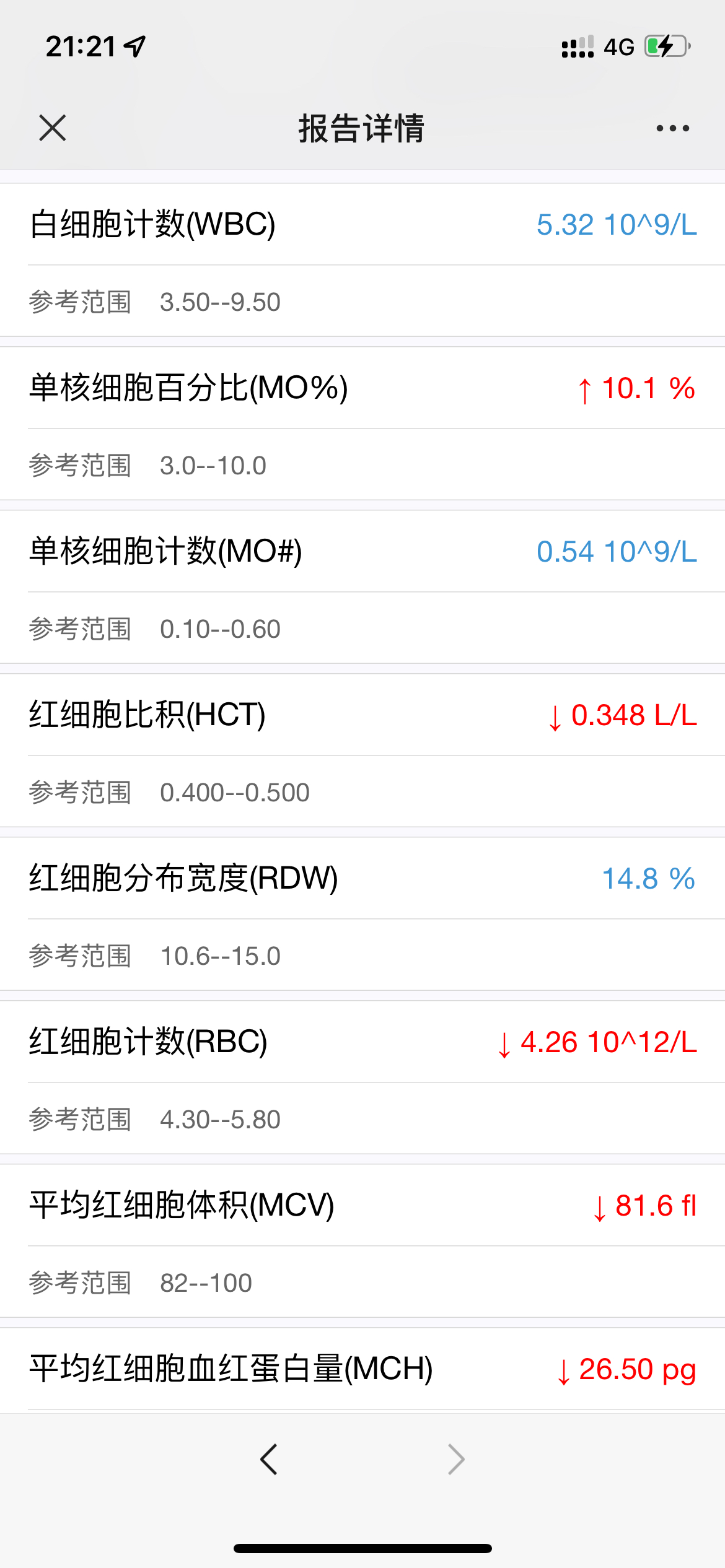
Task: Go back with the left arrow
Action: (x=269, y=1459)
